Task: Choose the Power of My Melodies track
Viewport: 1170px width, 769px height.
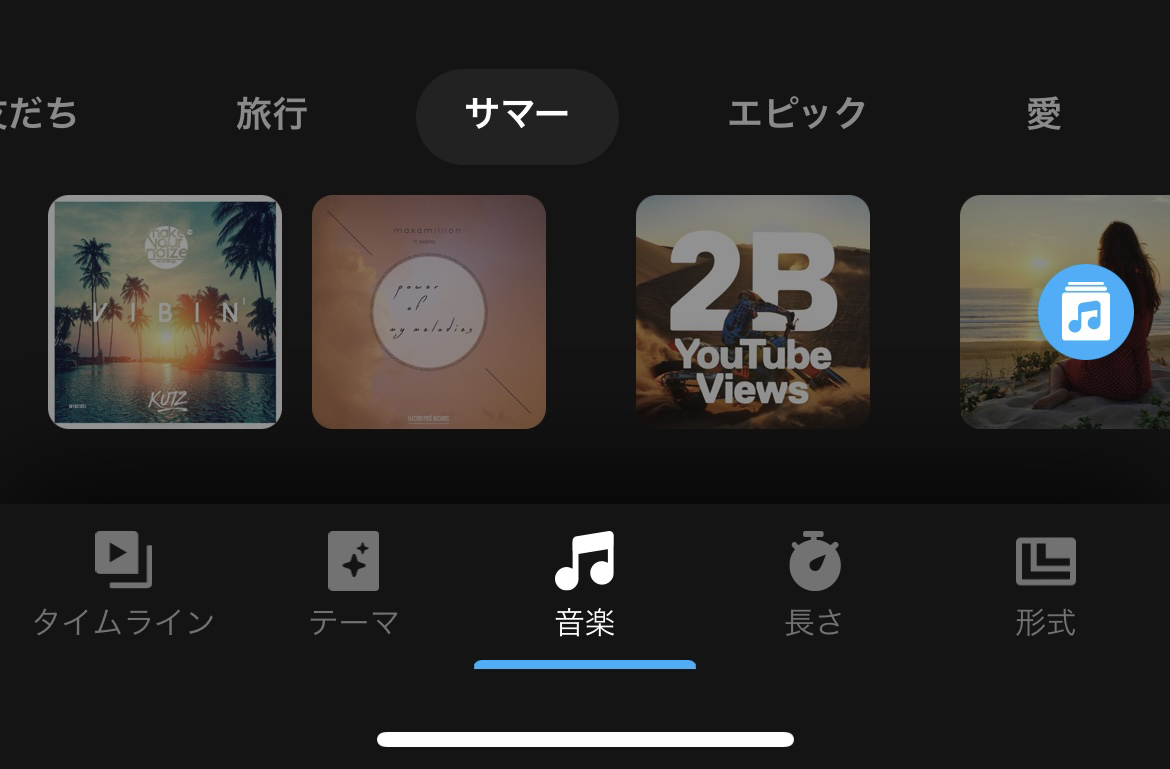Action: (429, 312)
